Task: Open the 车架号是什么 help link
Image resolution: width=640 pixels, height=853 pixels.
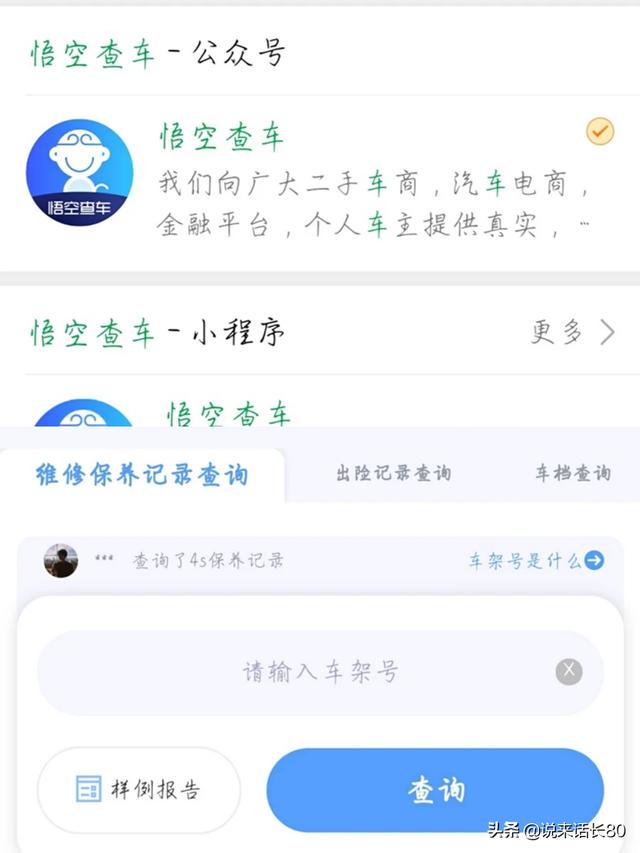Action: click(x=536, y=561)
